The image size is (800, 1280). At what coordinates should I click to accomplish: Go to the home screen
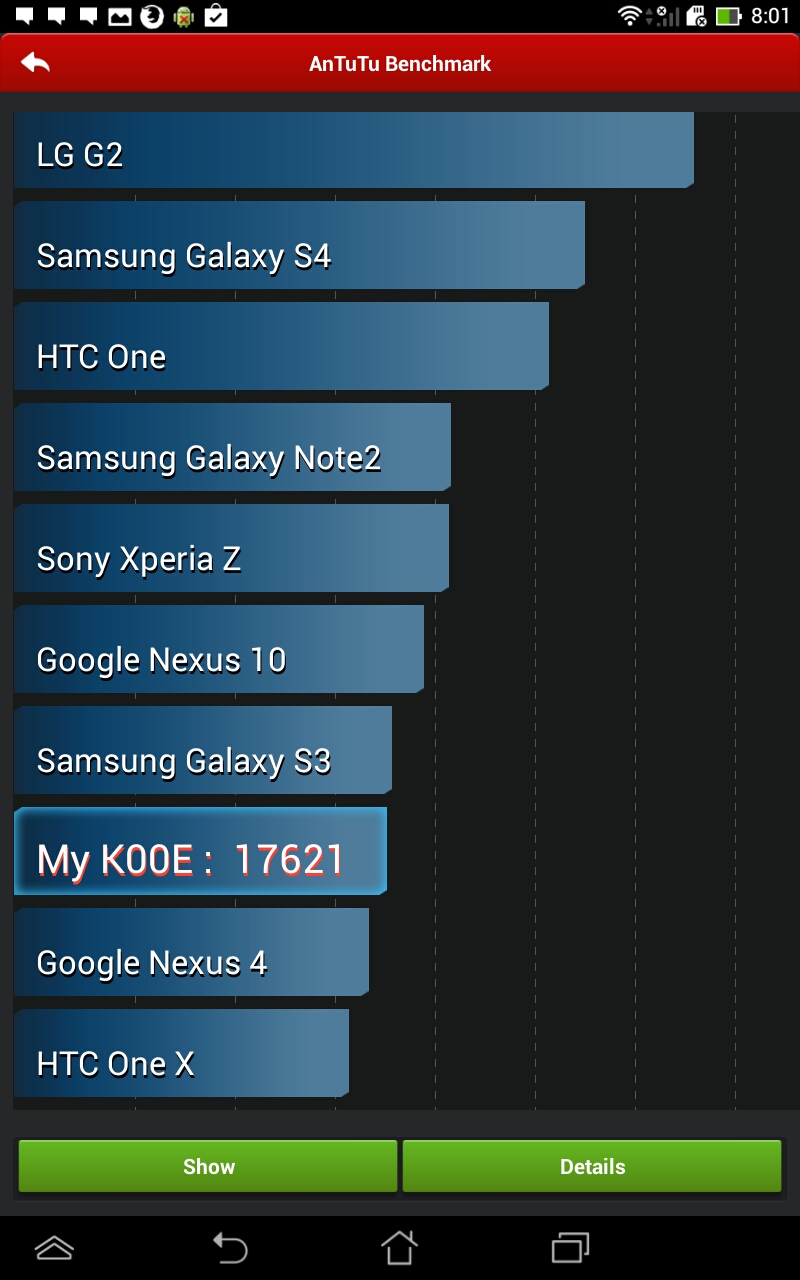click(399, 1247)
